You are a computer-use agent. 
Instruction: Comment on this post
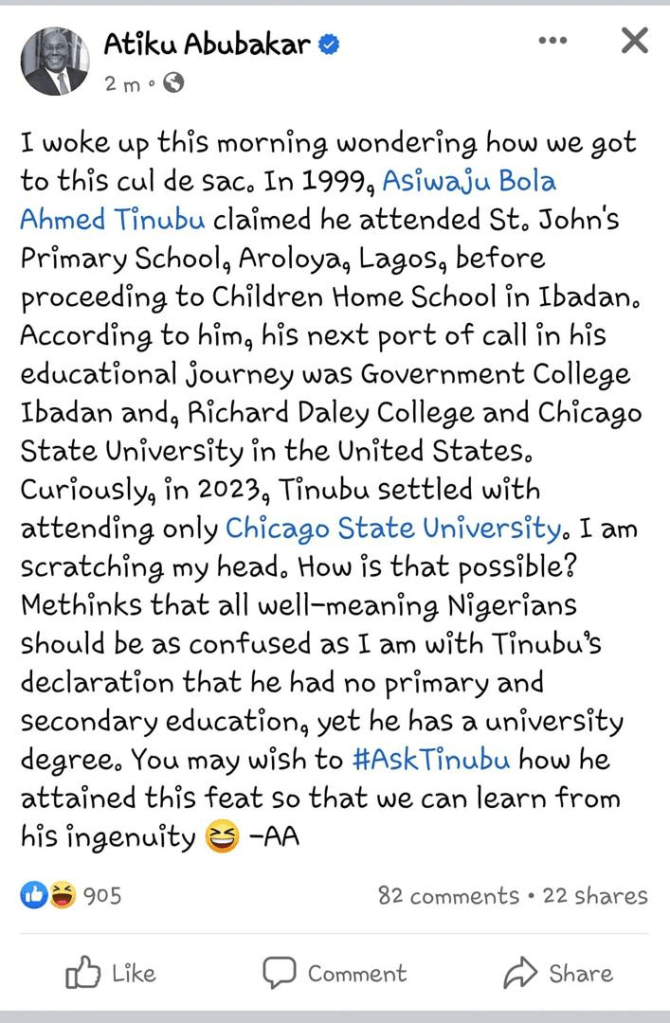(x=334, y=973)
